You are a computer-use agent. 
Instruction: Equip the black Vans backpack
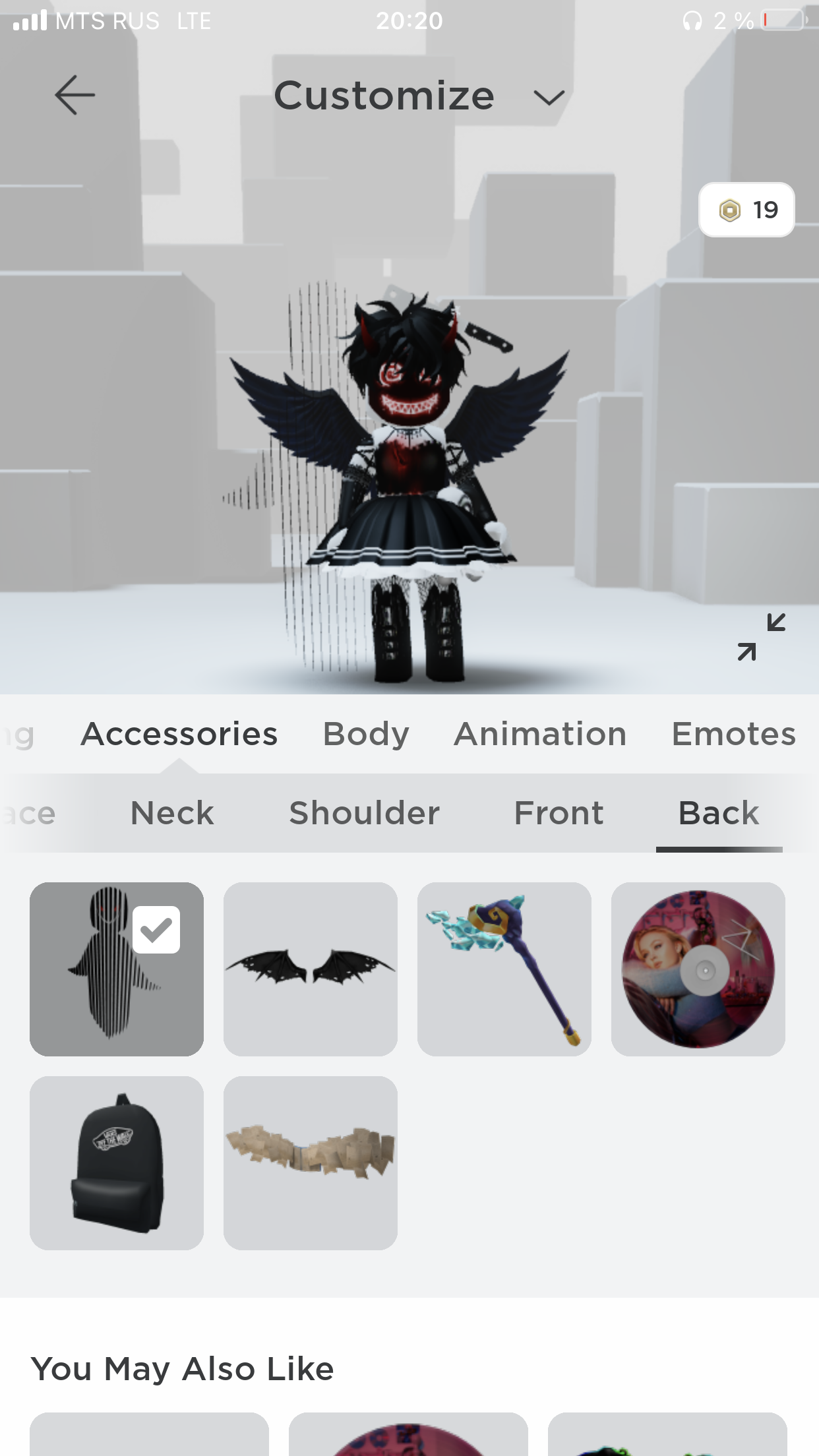[x=117, y=1163]
